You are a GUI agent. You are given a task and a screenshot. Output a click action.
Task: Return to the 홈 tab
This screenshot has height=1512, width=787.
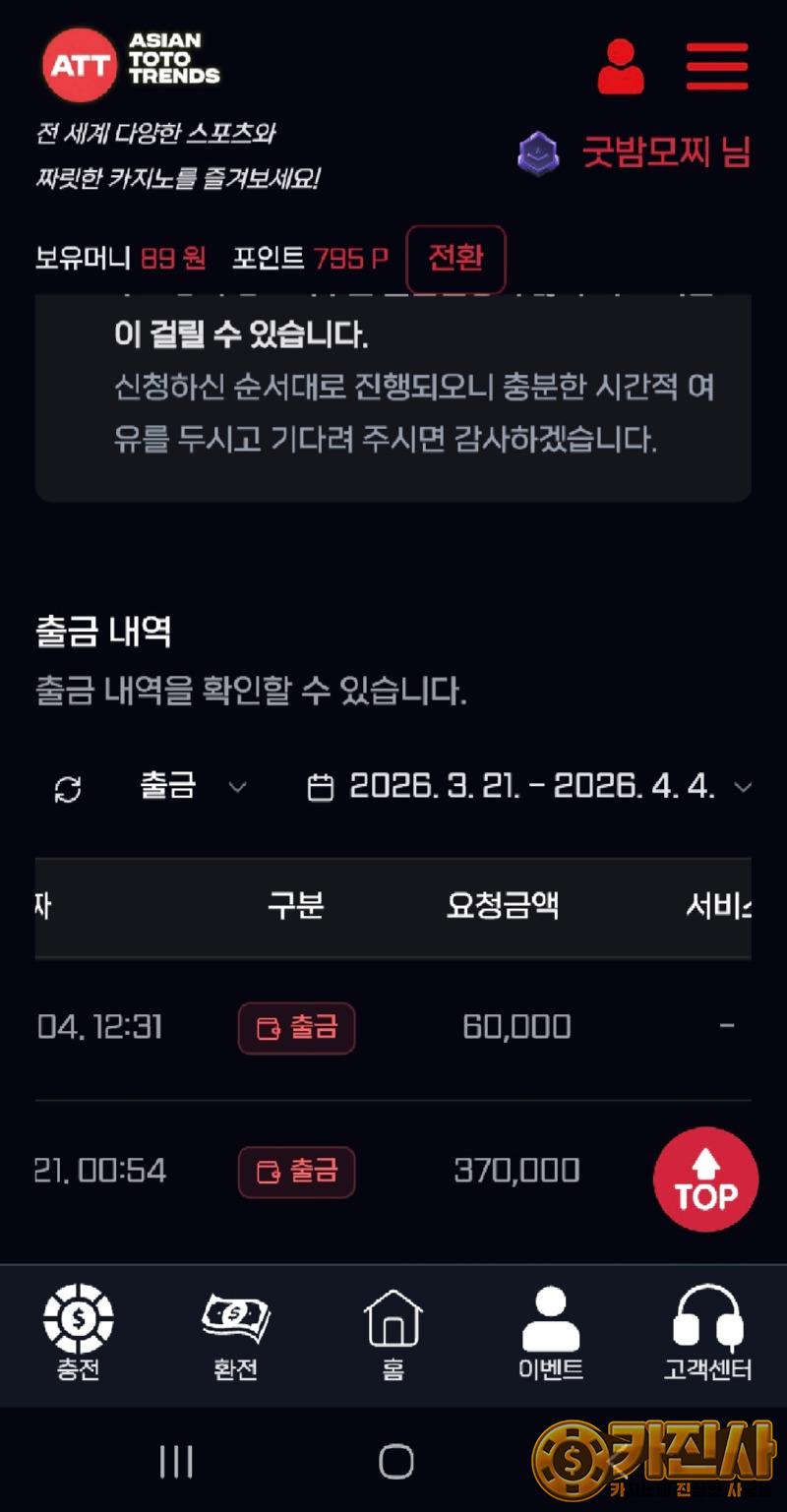click(x=393, y=1334)
